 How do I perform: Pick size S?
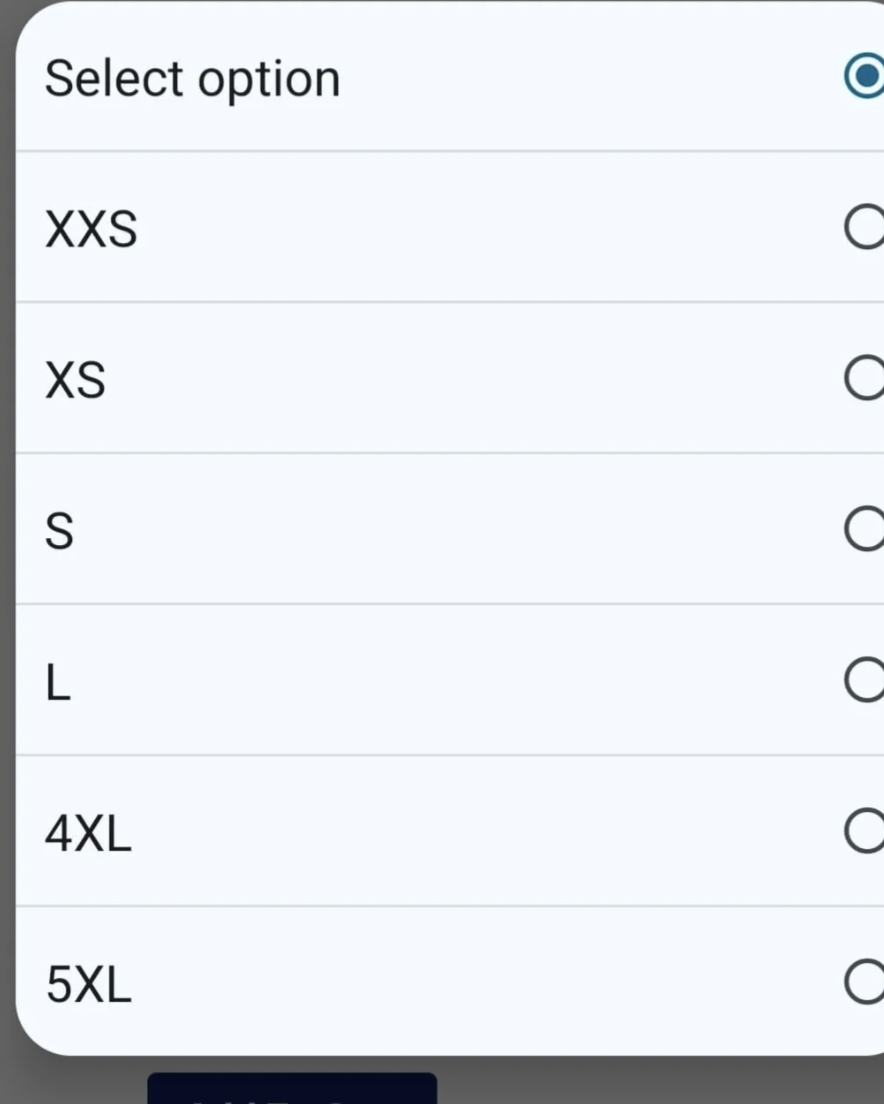[450, 531]
